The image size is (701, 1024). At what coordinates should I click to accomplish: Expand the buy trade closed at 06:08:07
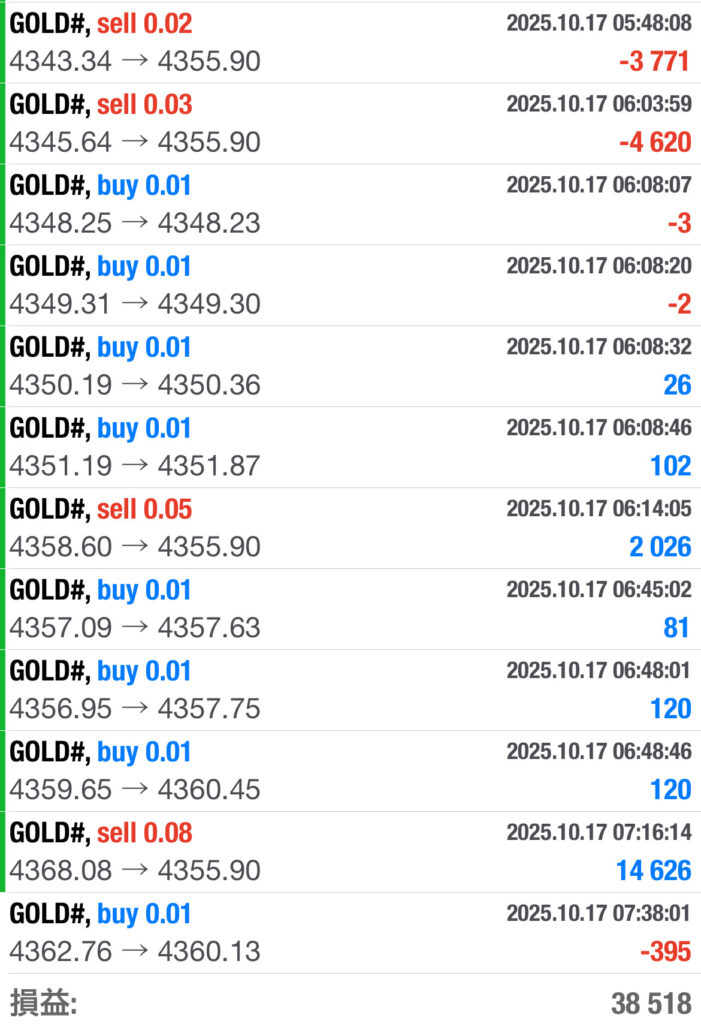350,204
